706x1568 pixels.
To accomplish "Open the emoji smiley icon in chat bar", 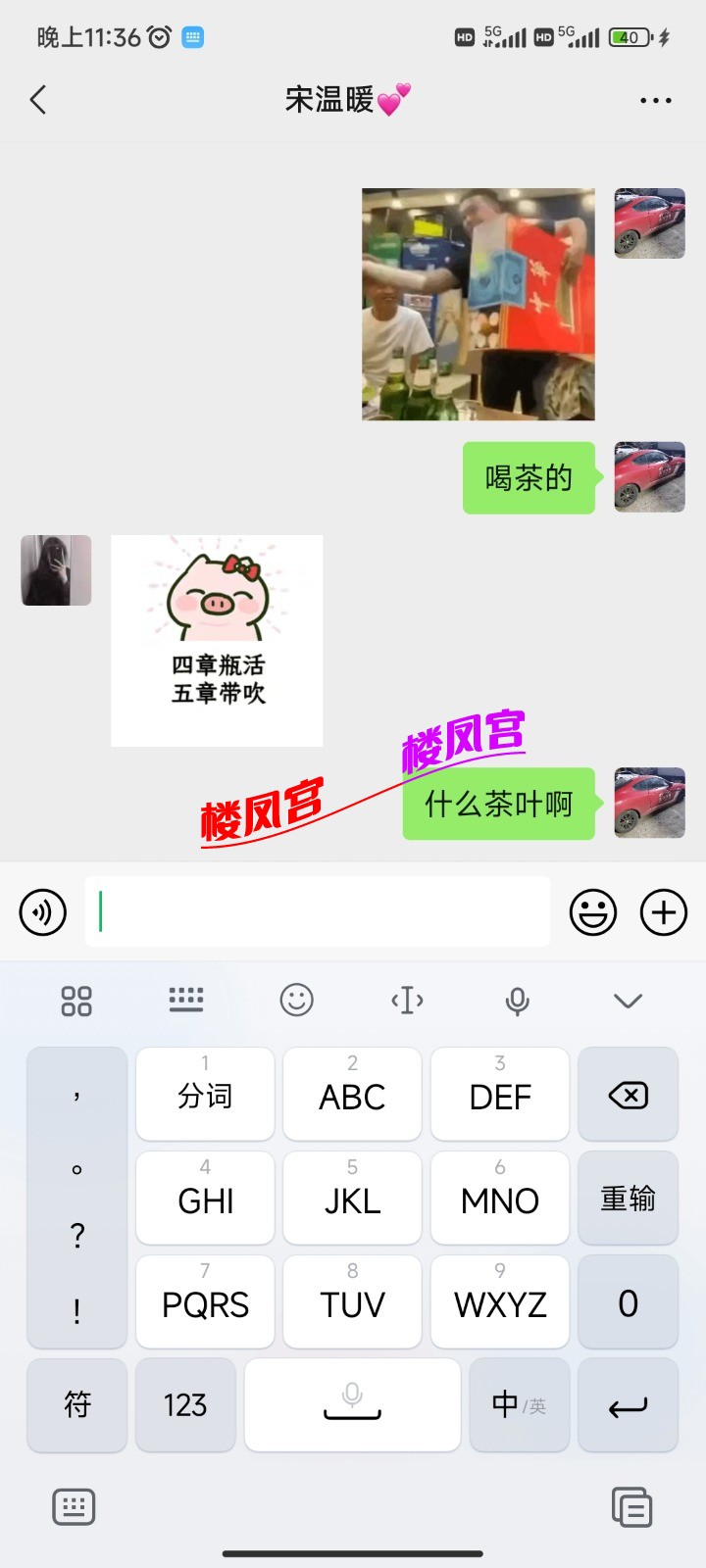I will pyautogui.click(x=593, y=911).
